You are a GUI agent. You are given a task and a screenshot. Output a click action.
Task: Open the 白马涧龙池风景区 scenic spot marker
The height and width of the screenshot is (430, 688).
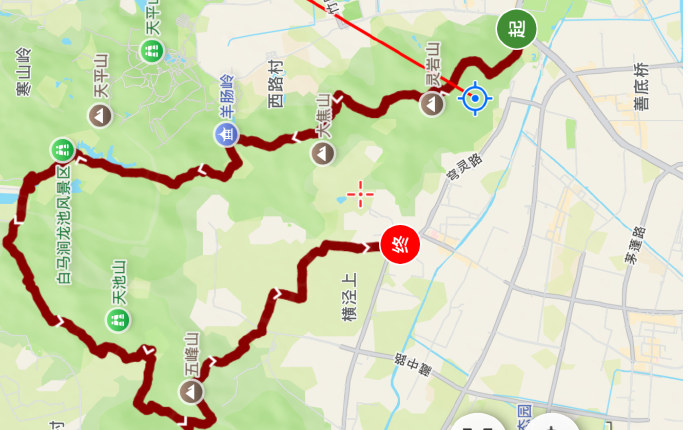click(61, 151)
